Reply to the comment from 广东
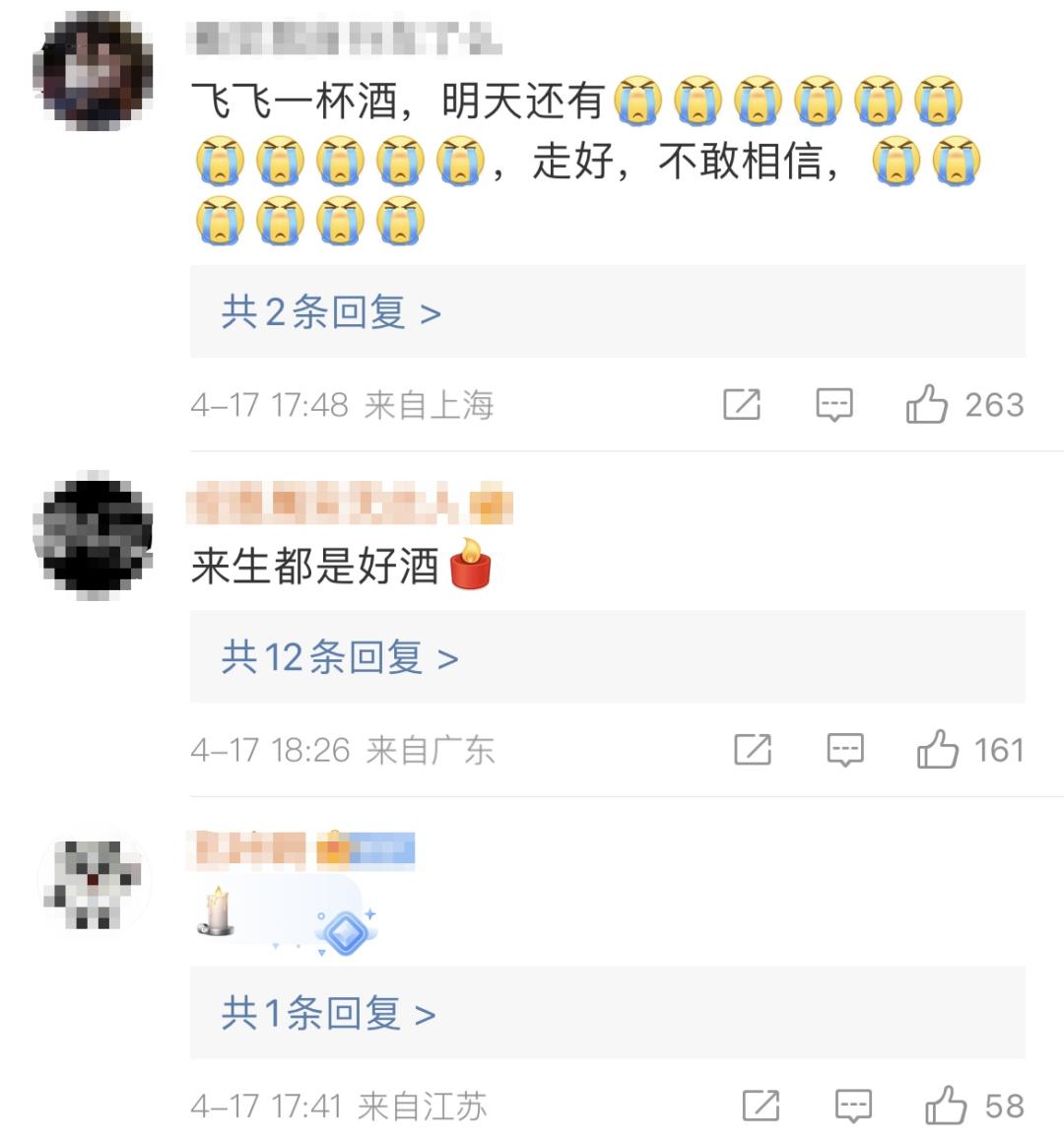 [x=844, y=750]
